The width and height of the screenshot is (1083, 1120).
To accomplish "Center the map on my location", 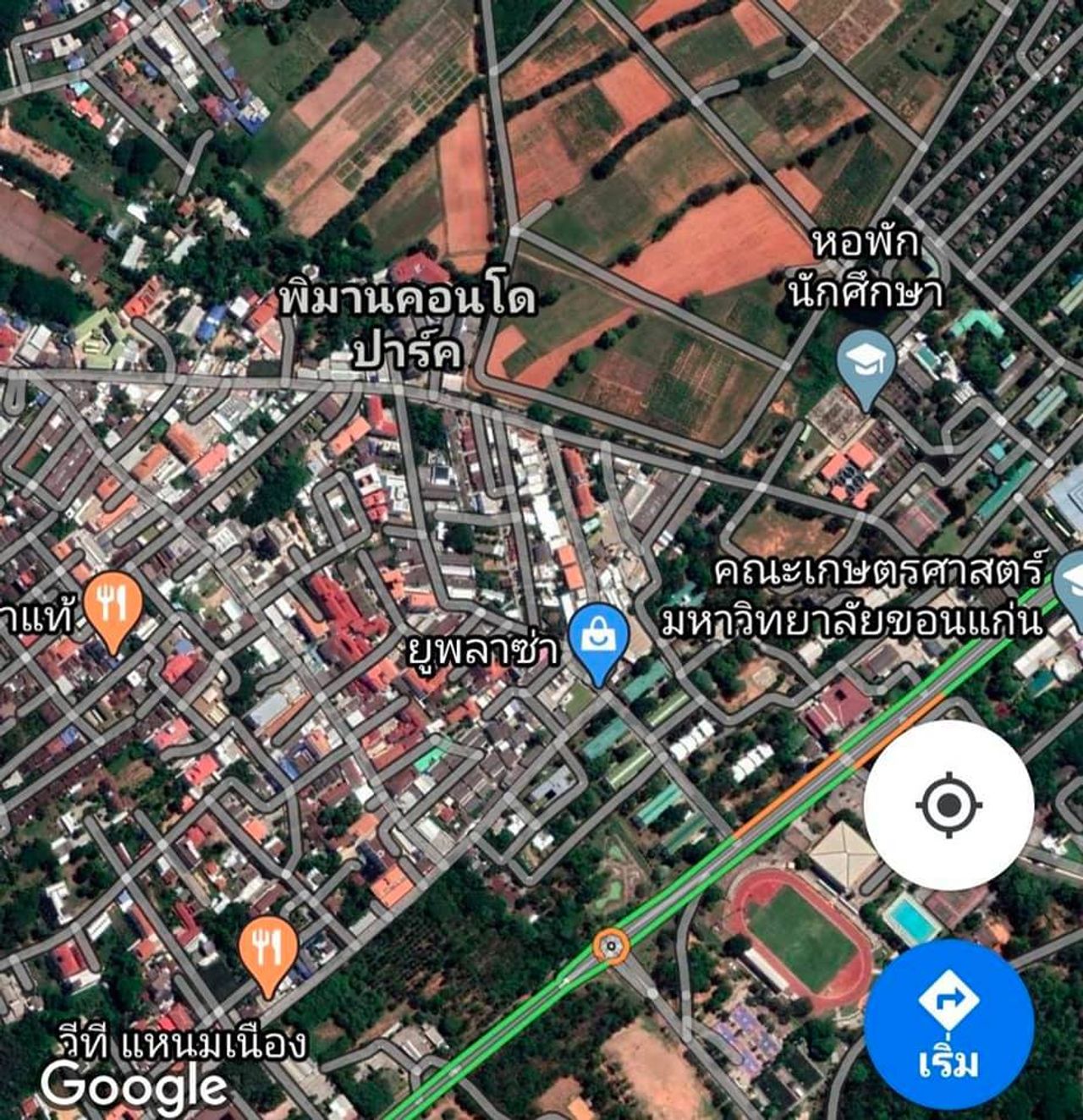I will tap(948, 804).
